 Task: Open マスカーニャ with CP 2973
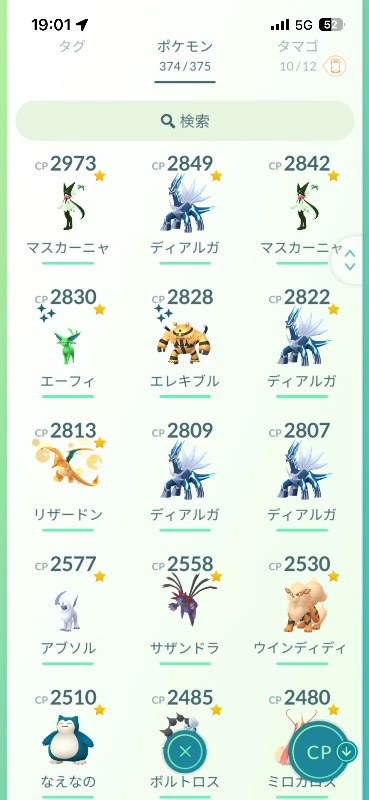pos(68,208)
